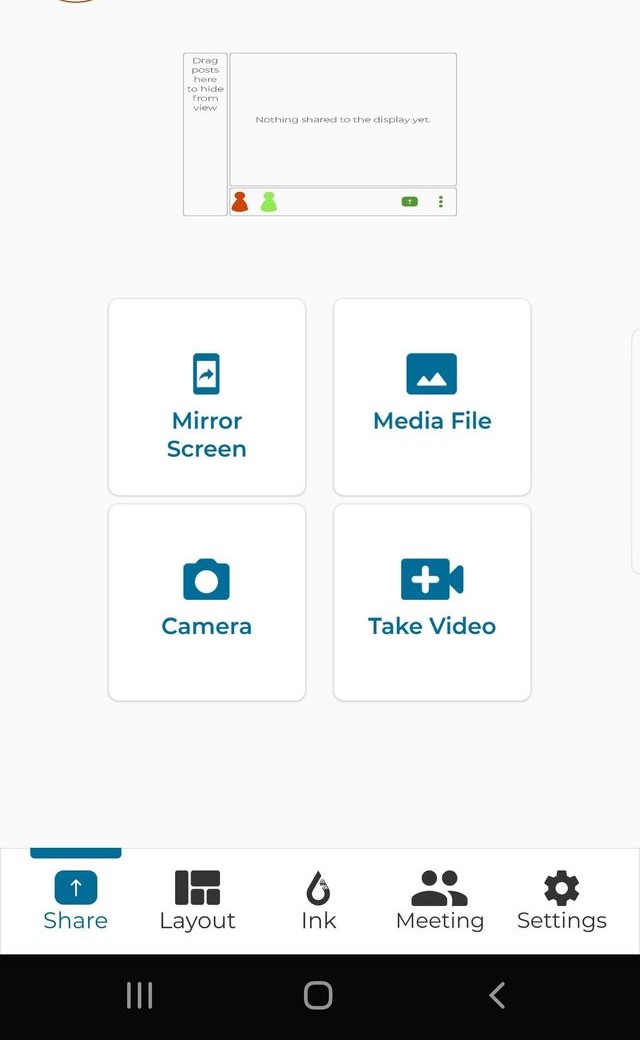
Task: Select the Take Video card
Action: tap(432, 602)
